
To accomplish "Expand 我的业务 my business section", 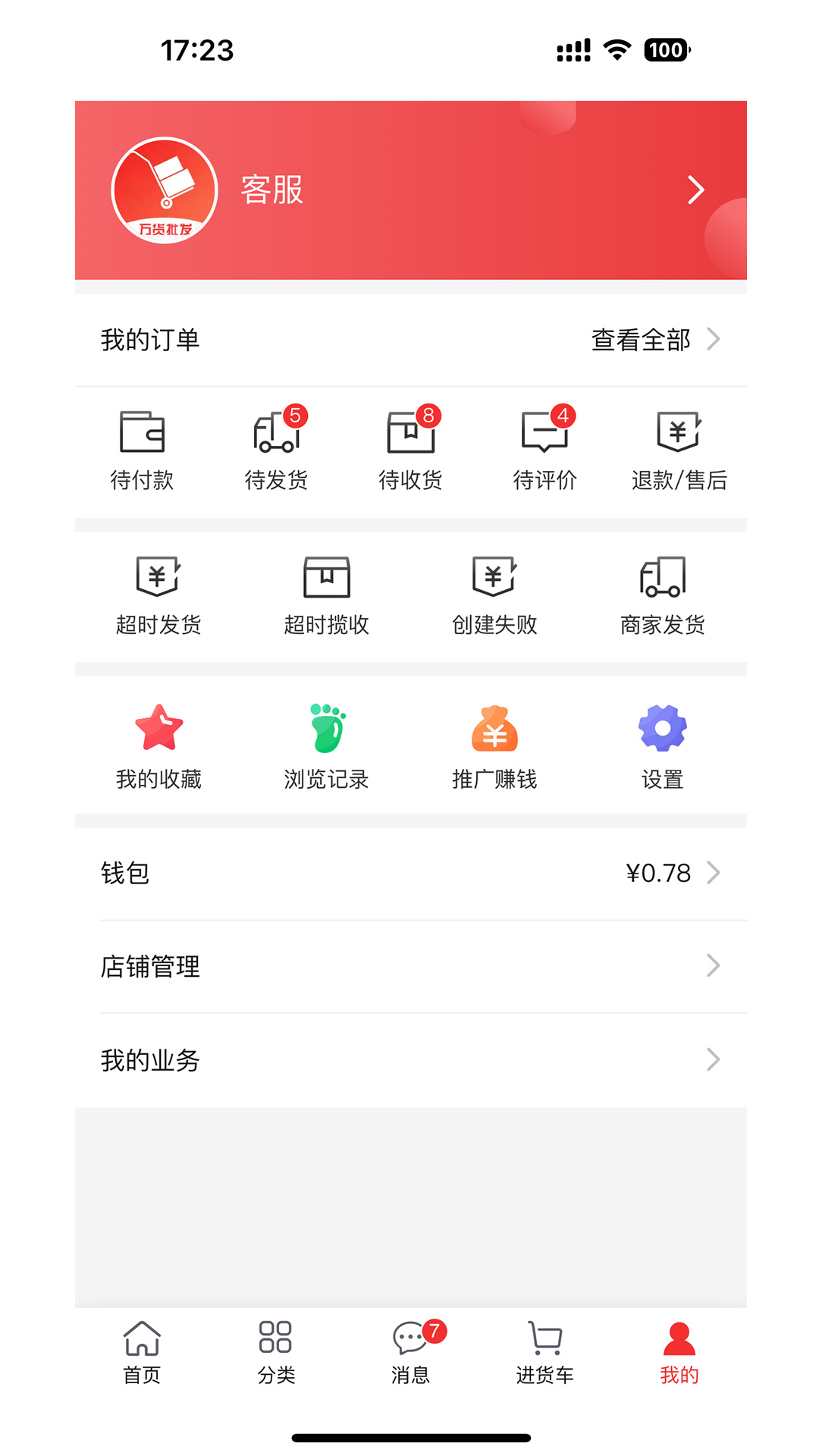I will (x=711, y=1059).
